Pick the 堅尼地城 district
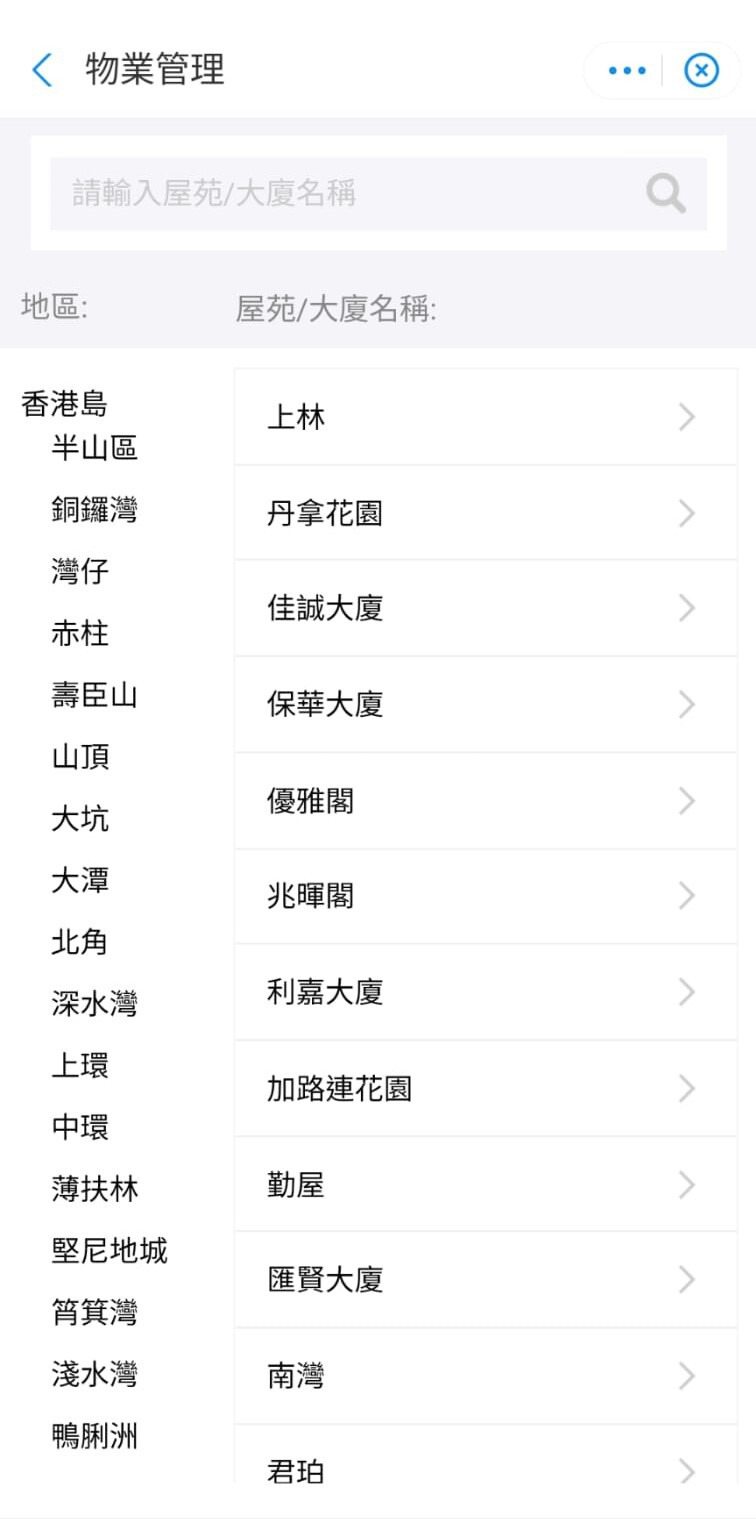 (109, 1250)
